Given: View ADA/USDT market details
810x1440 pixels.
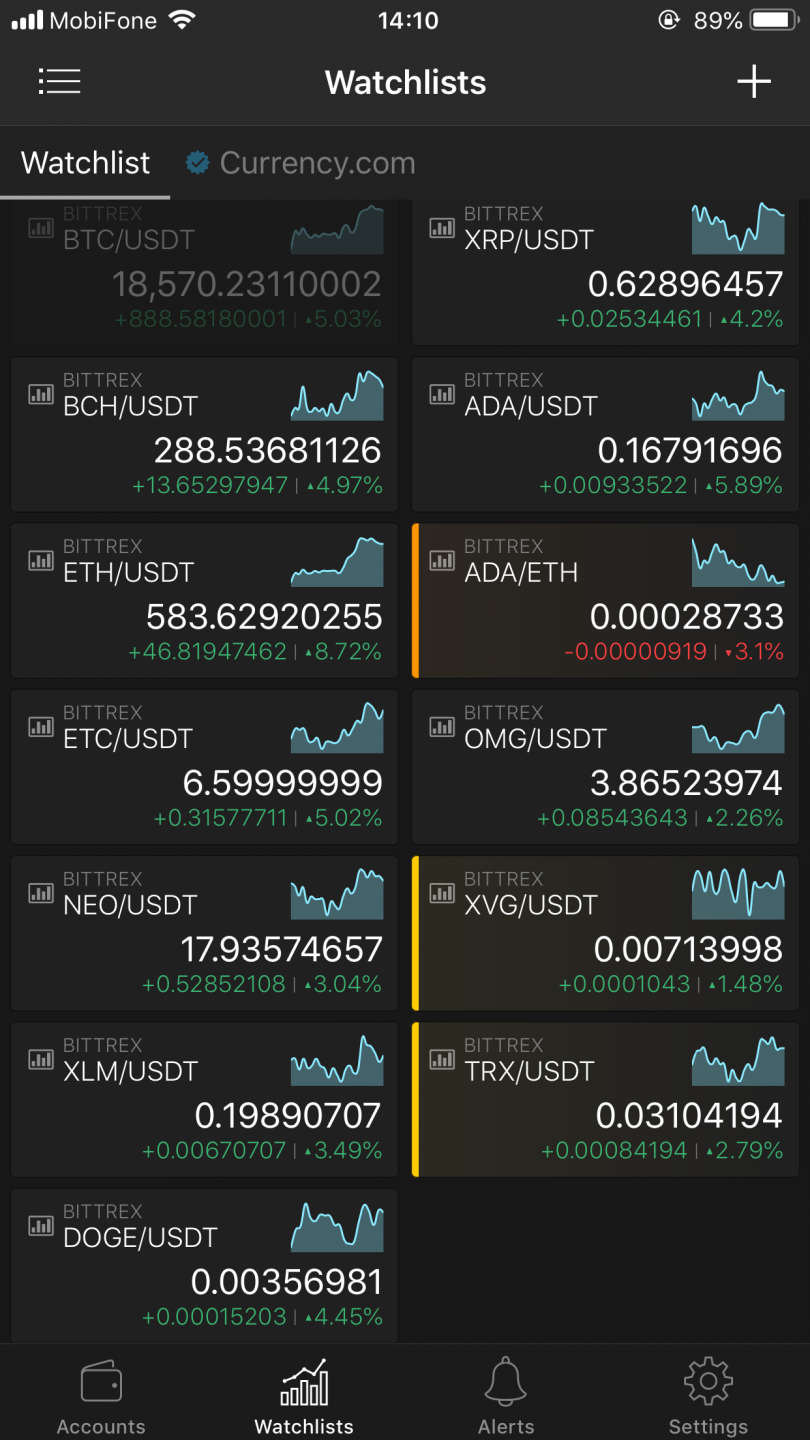Looking at the screenshot, I should pyautogui.click(x=605, y=434).
